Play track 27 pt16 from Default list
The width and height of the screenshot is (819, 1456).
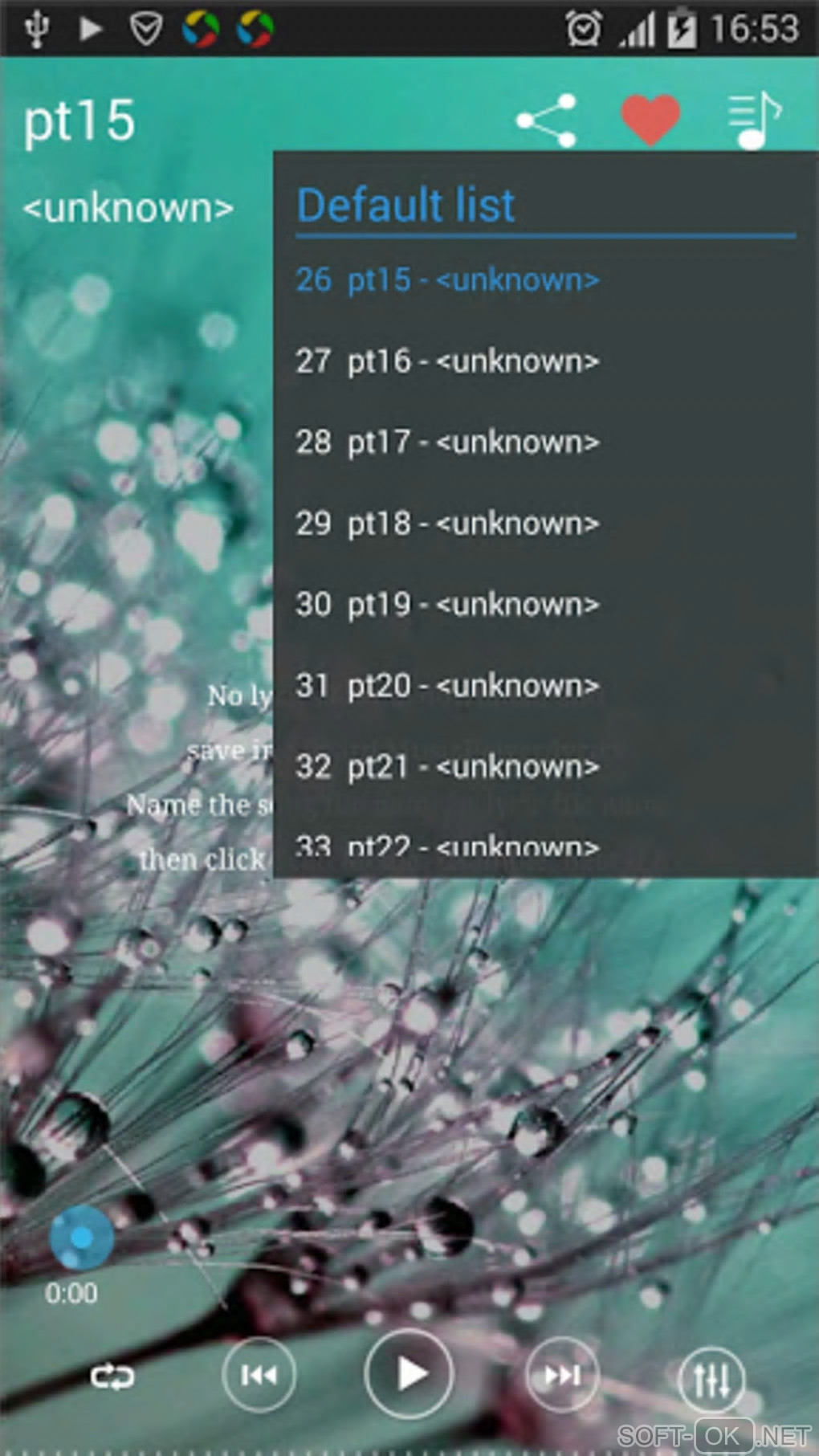coord(447,361)
